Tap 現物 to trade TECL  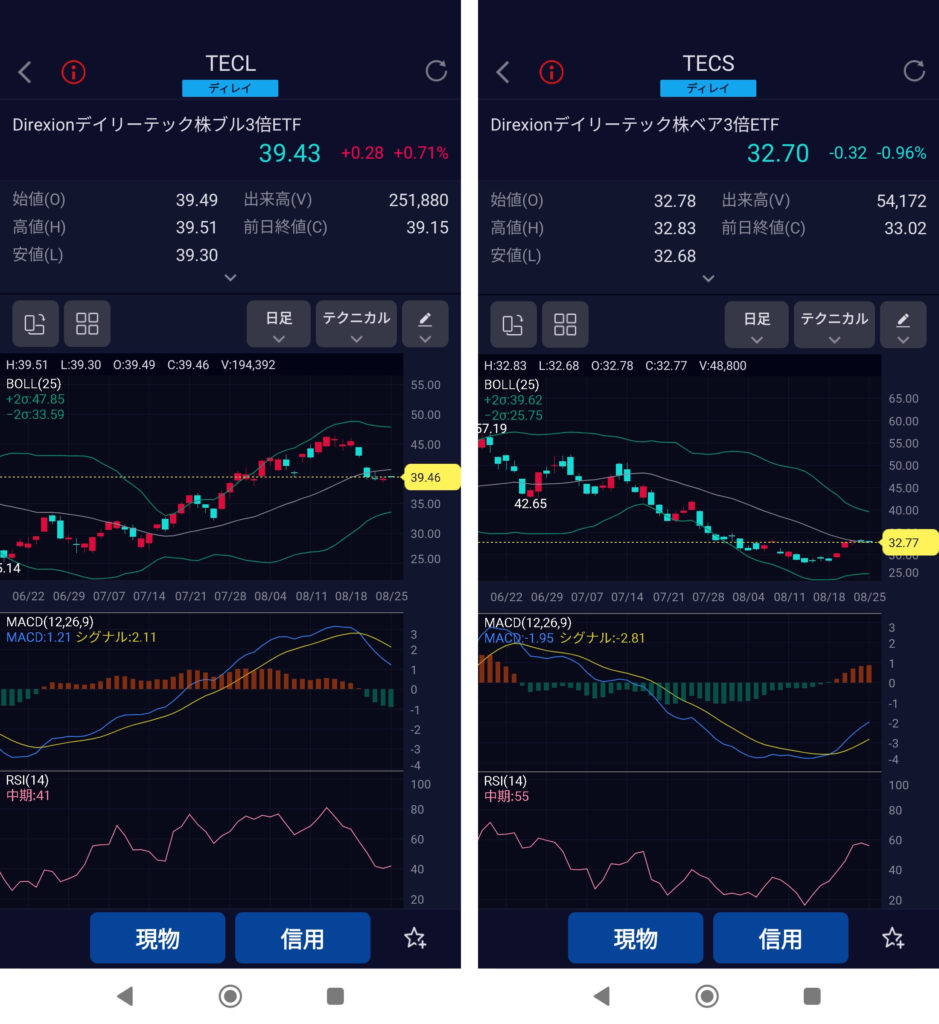pyautogui.click(x=157, y=938)
